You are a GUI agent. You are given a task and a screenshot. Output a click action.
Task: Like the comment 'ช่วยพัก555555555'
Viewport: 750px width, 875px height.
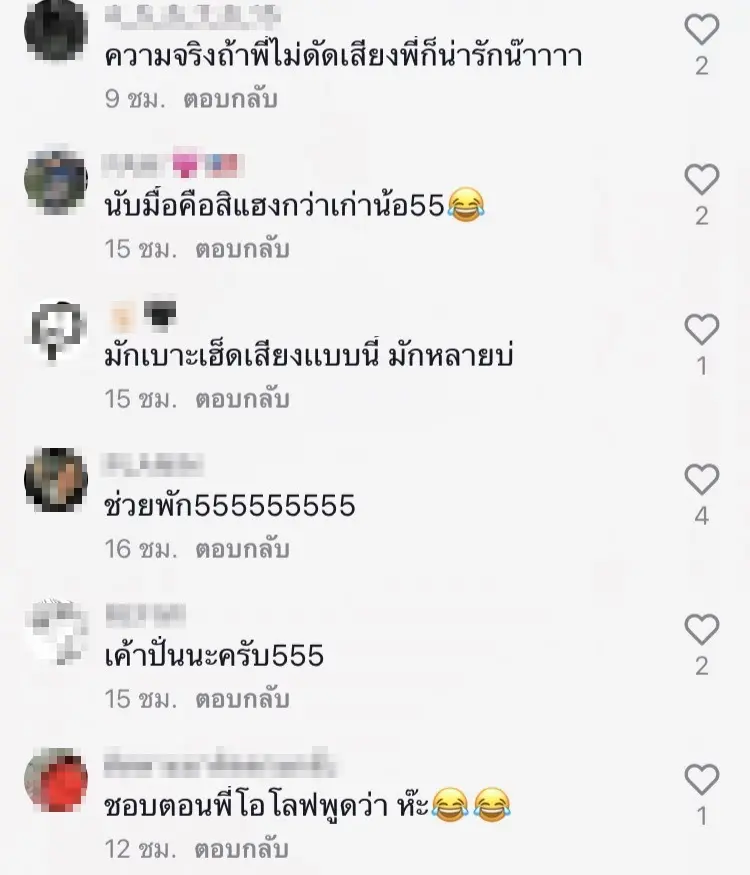click(702, 480)
